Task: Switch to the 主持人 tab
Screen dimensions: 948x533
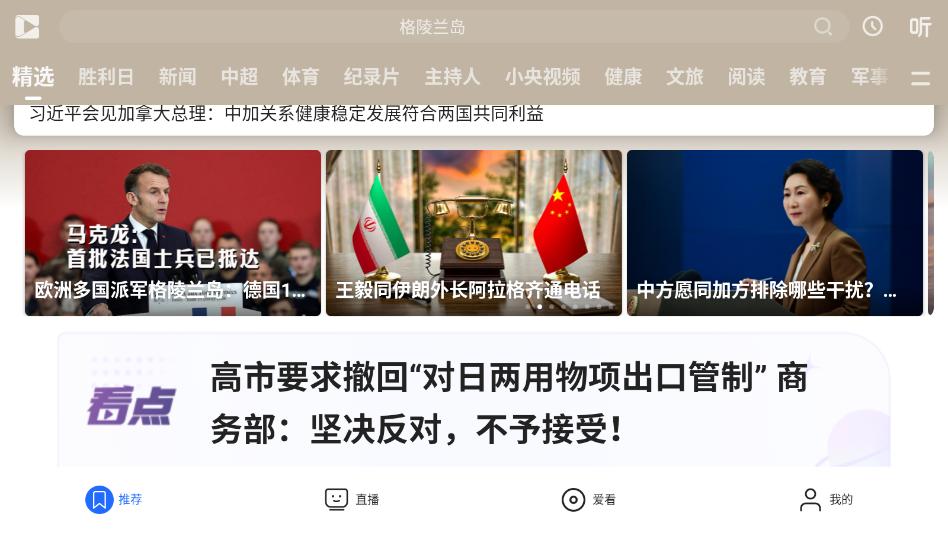Action: tap(452, 77)
